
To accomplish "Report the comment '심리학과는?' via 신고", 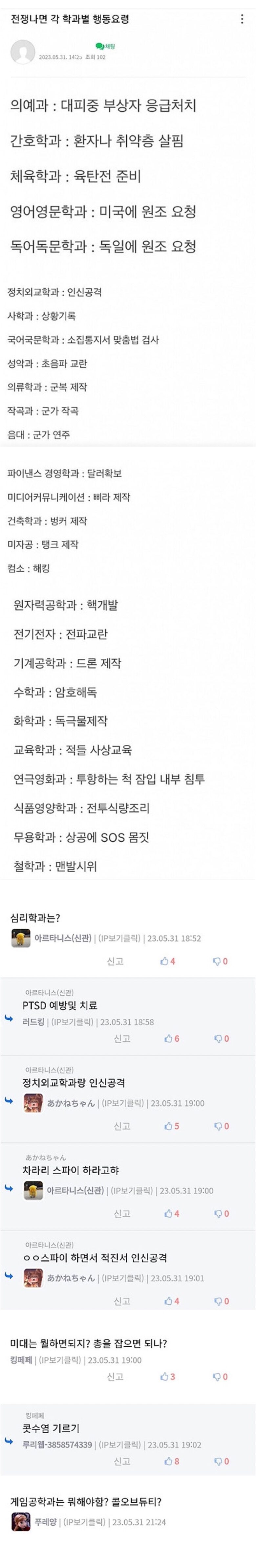I will [115, 961].
